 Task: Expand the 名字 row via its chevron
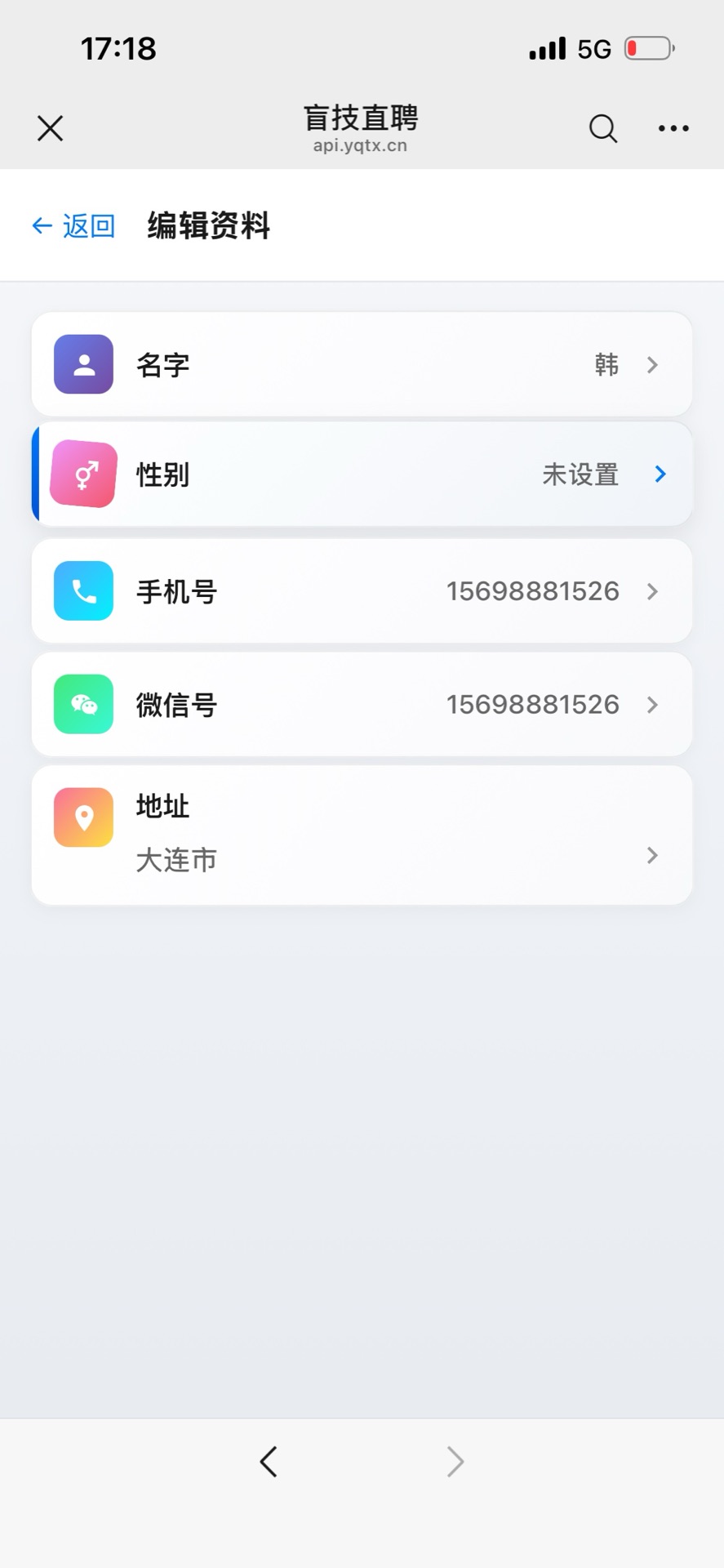[651, 364]
